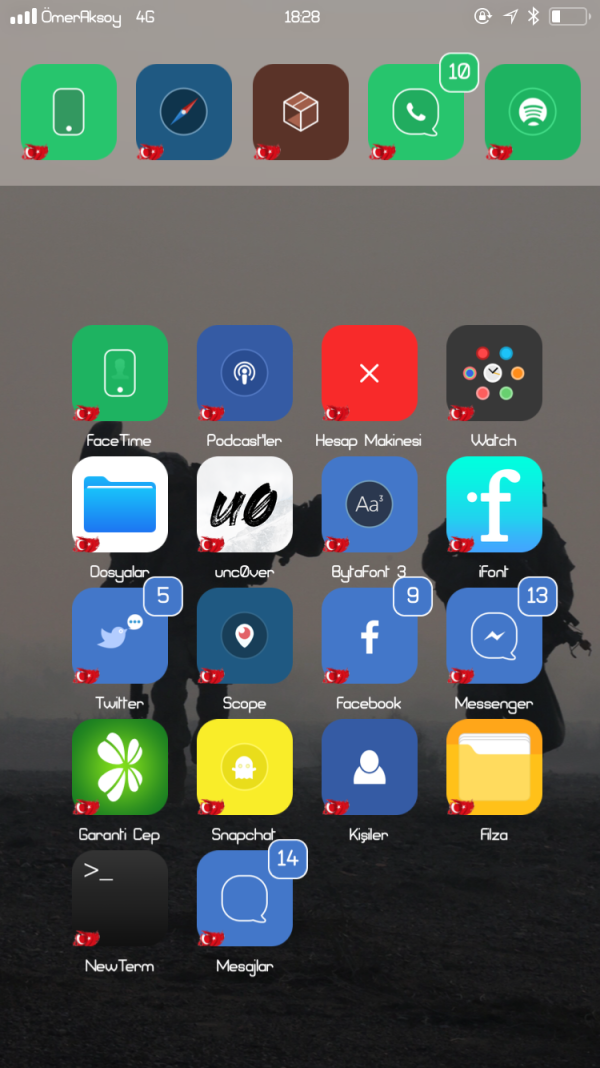Open Twitter with 5 notifications

(120, 636)
